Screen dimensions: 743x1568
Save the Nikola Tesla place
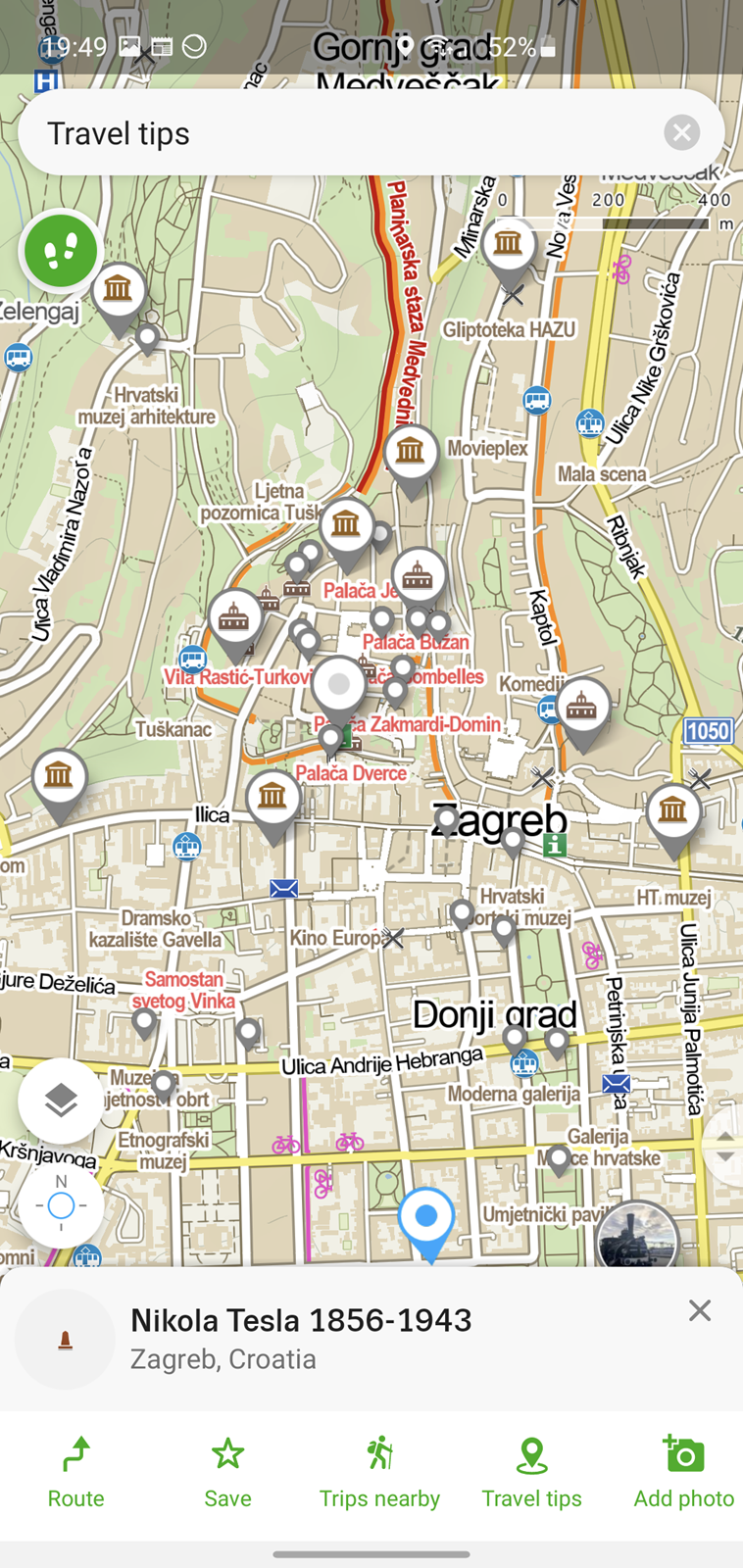coord(227,1473)
